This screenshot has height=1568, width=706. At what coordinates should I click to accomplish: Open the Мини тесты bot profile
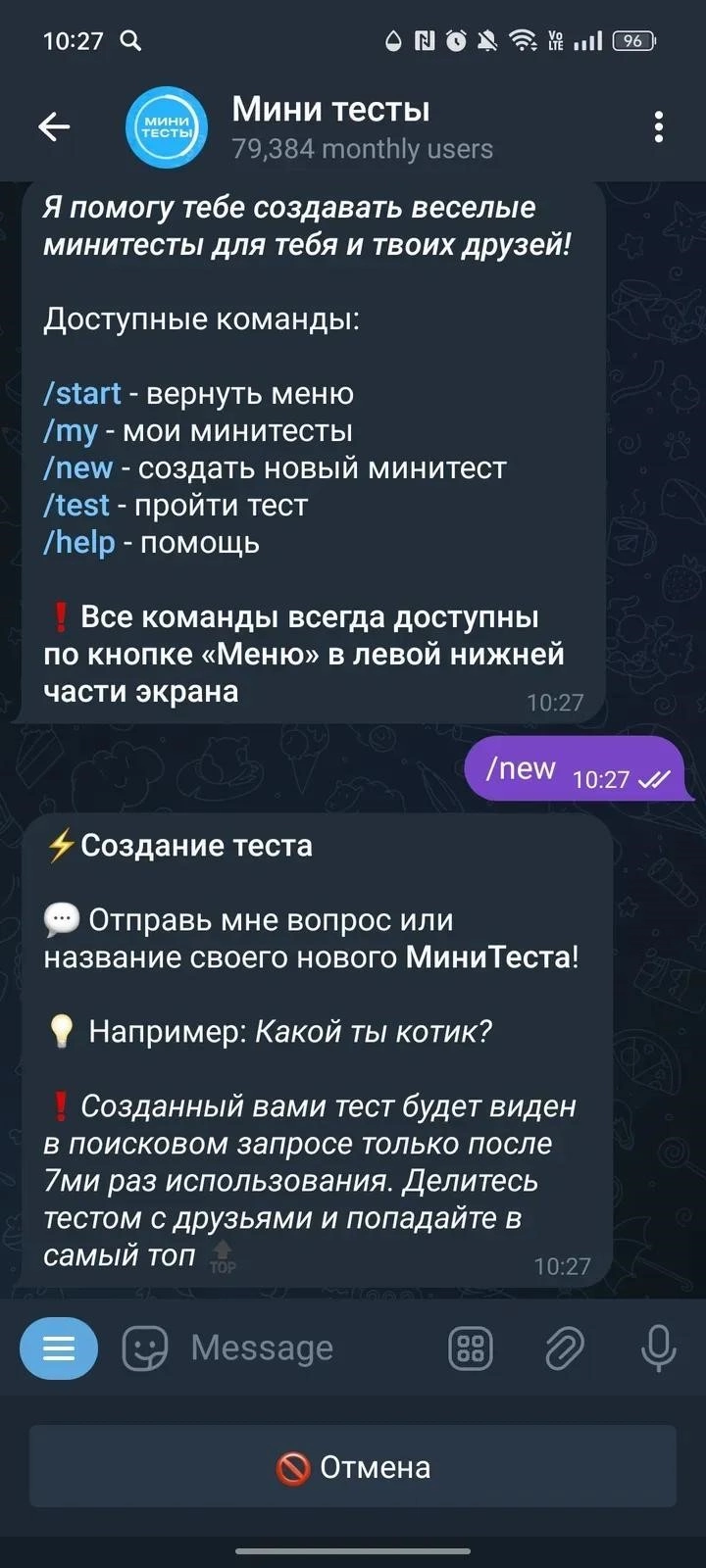(330, 126)
